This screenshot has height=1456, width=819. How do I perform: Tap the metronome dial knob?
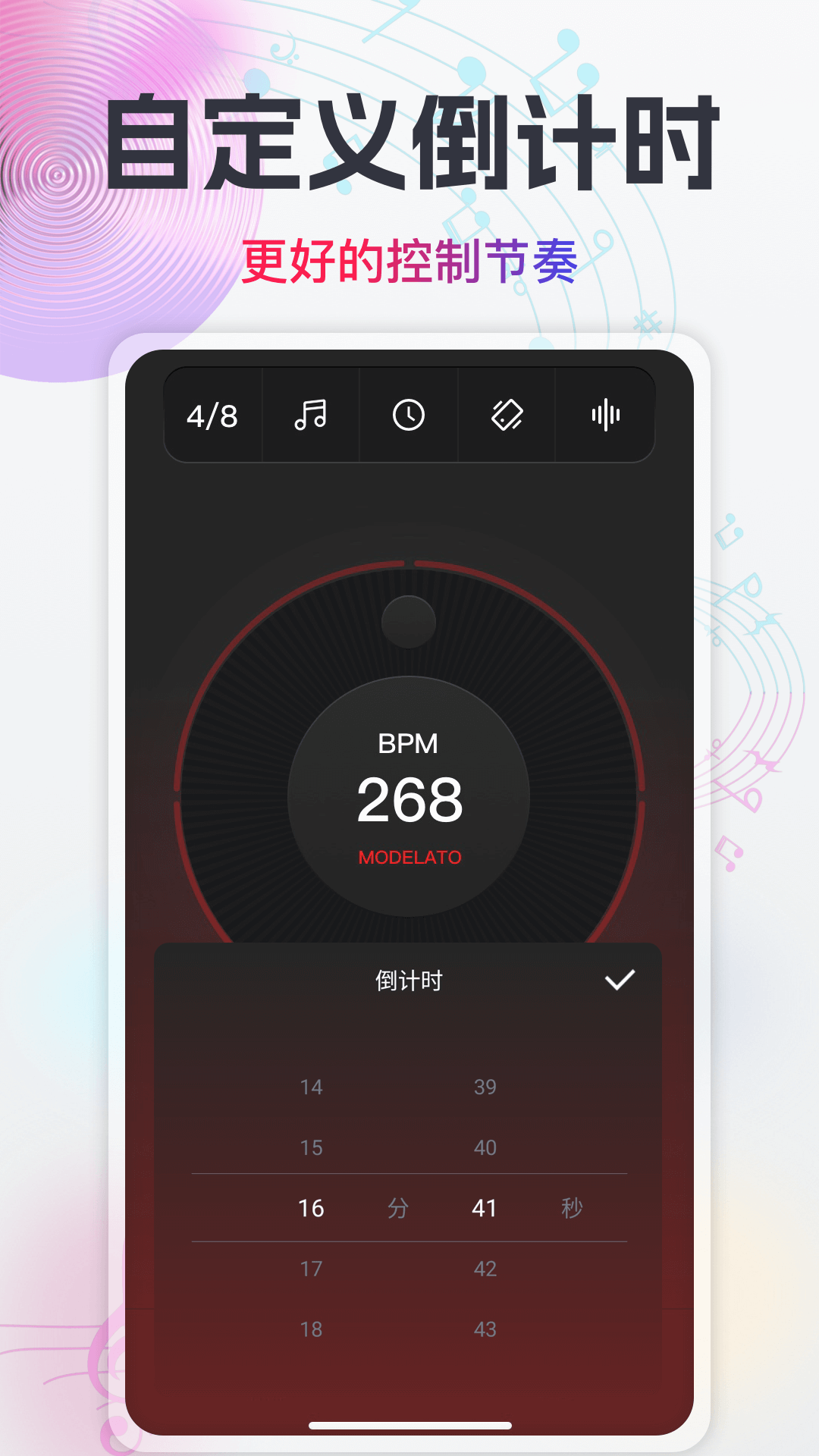pyautogui.click(x=407, y=620)
